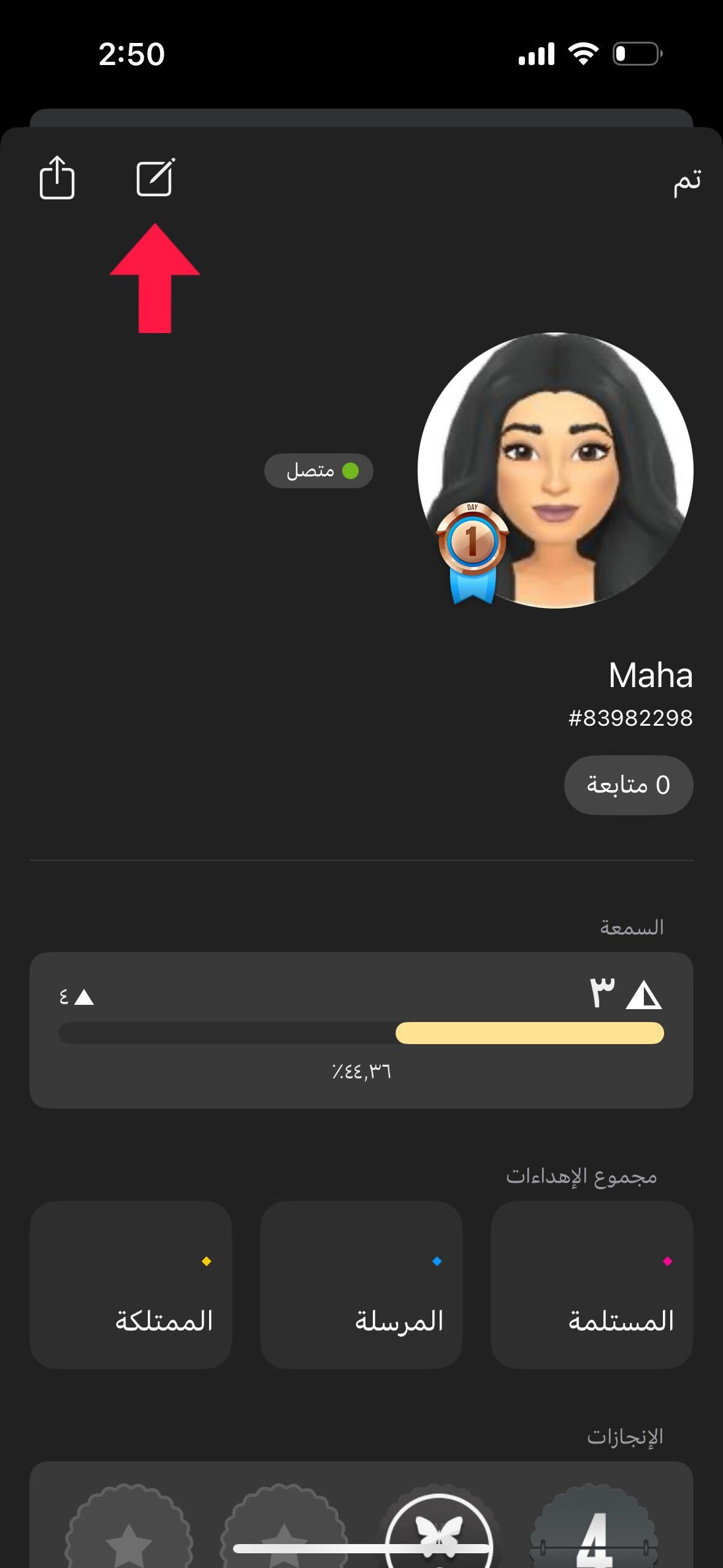Tap the share profile icon
Viewport: 723px width, 1568px height.
pyautogui.click(x=57, y=178)
